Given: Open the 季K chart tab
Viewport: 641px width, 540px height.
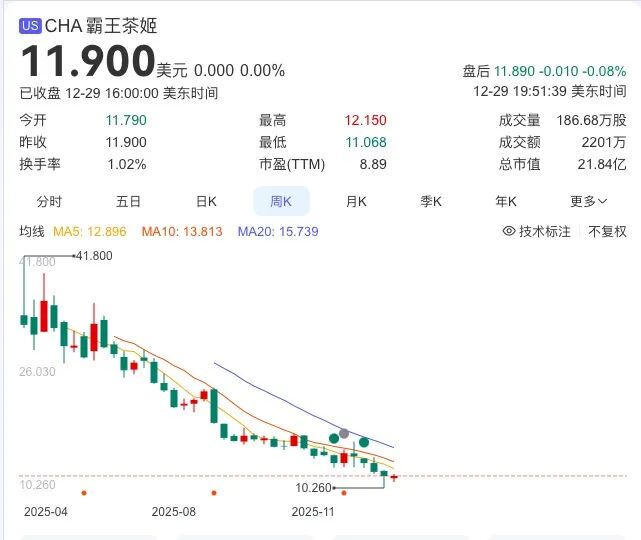Looking at the screenshot, I should coord(431,201).
